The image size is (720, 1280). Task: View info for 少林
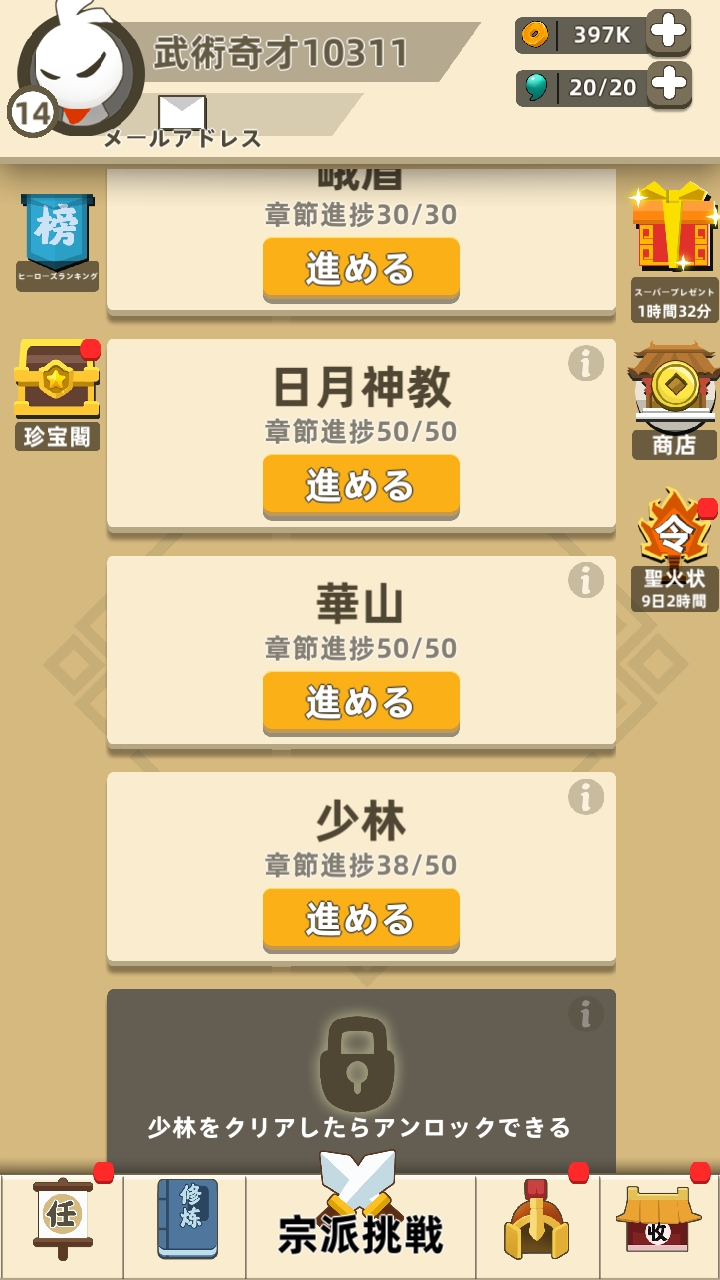(x=586, y=797)
